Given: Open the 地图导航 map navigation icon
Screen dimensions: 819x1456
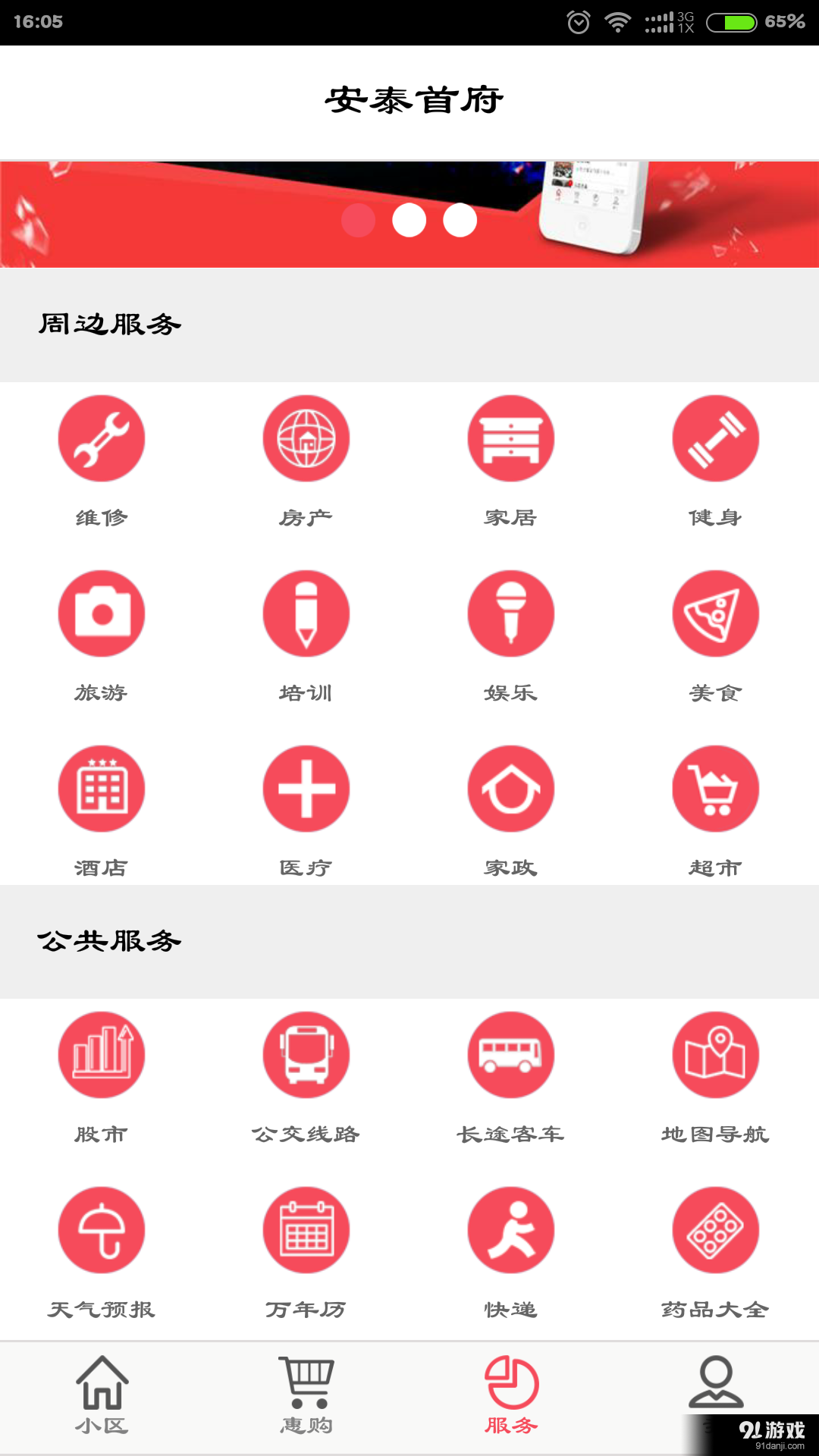Looking at the screenshot, I should [715, 1055].
